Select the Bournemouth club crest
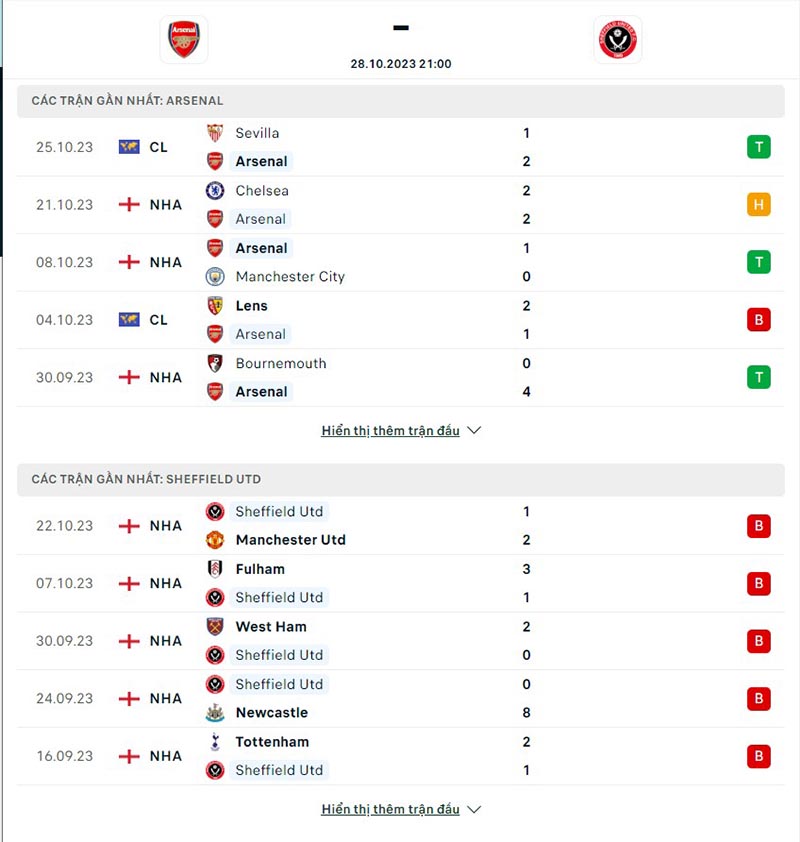 coord(213,363)
